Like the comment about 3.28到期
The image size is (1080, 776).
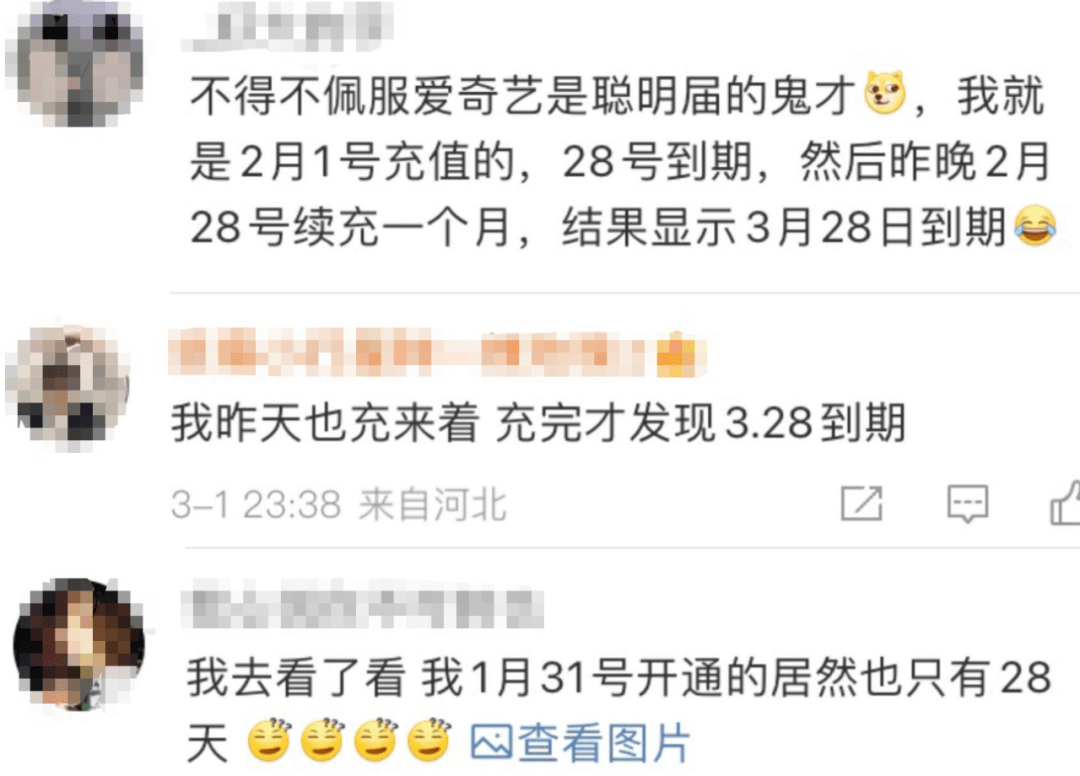pyautogui.click(x=1065, y=503)
